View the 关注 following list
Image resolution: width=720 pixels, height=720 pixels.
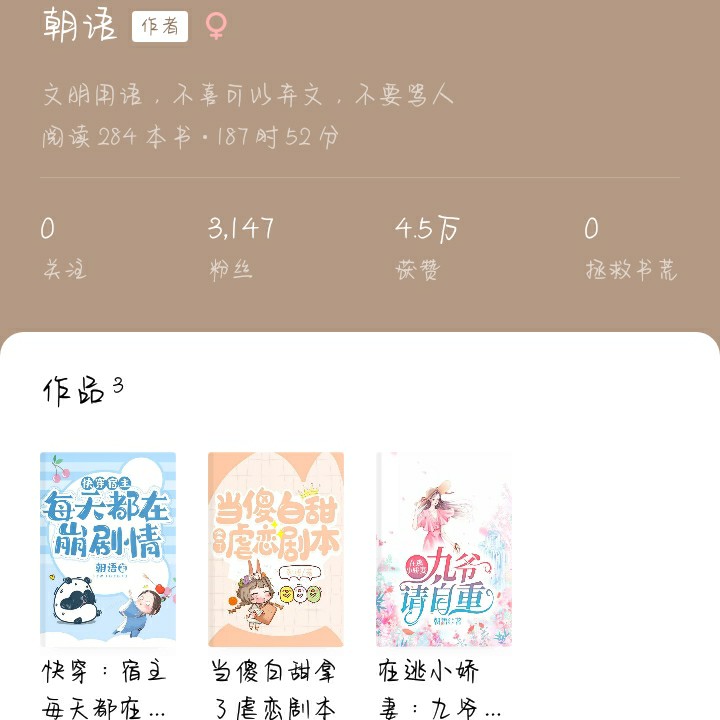64,249
